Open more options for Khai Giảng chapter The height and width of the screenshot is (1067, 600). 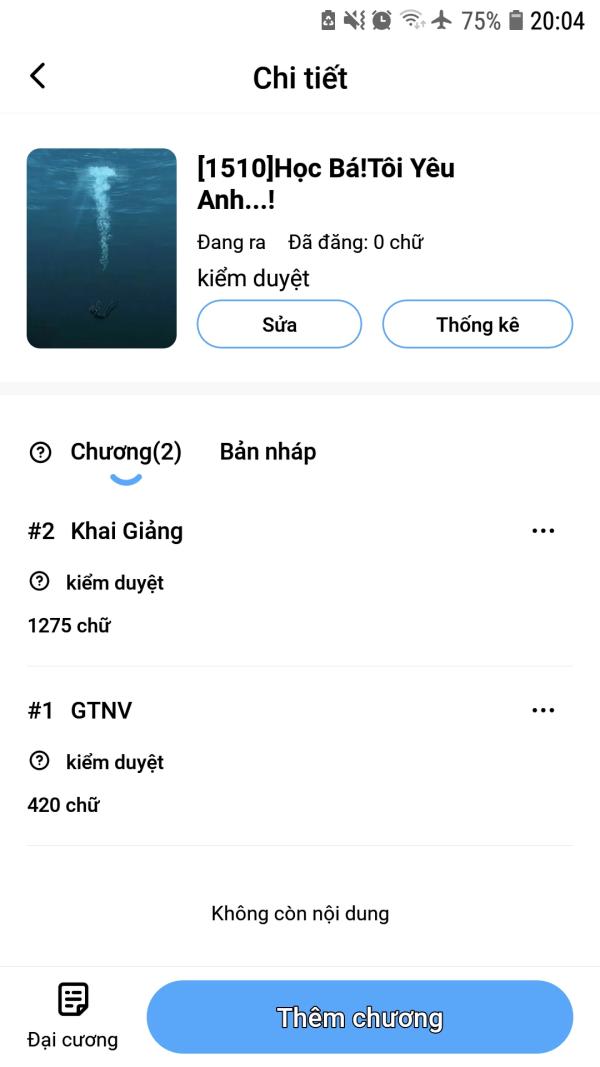point(543,531)
